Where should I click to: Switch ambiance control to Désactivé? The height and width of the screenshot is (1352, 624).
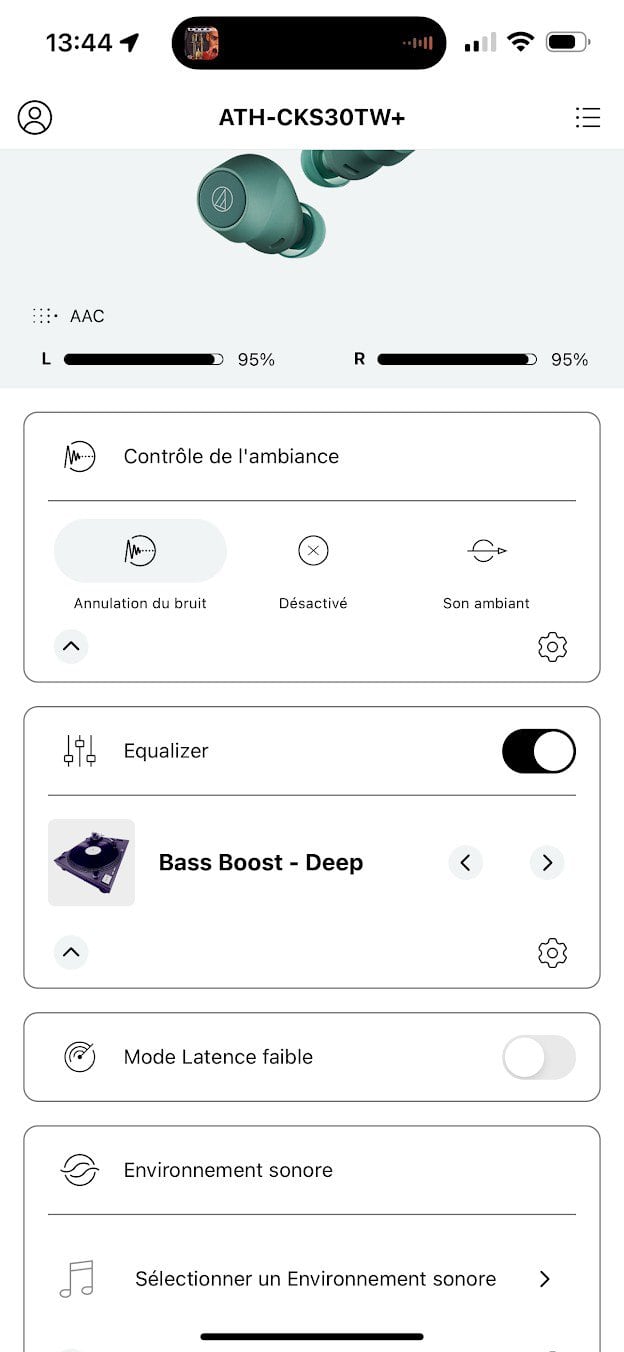click(313, 551)
